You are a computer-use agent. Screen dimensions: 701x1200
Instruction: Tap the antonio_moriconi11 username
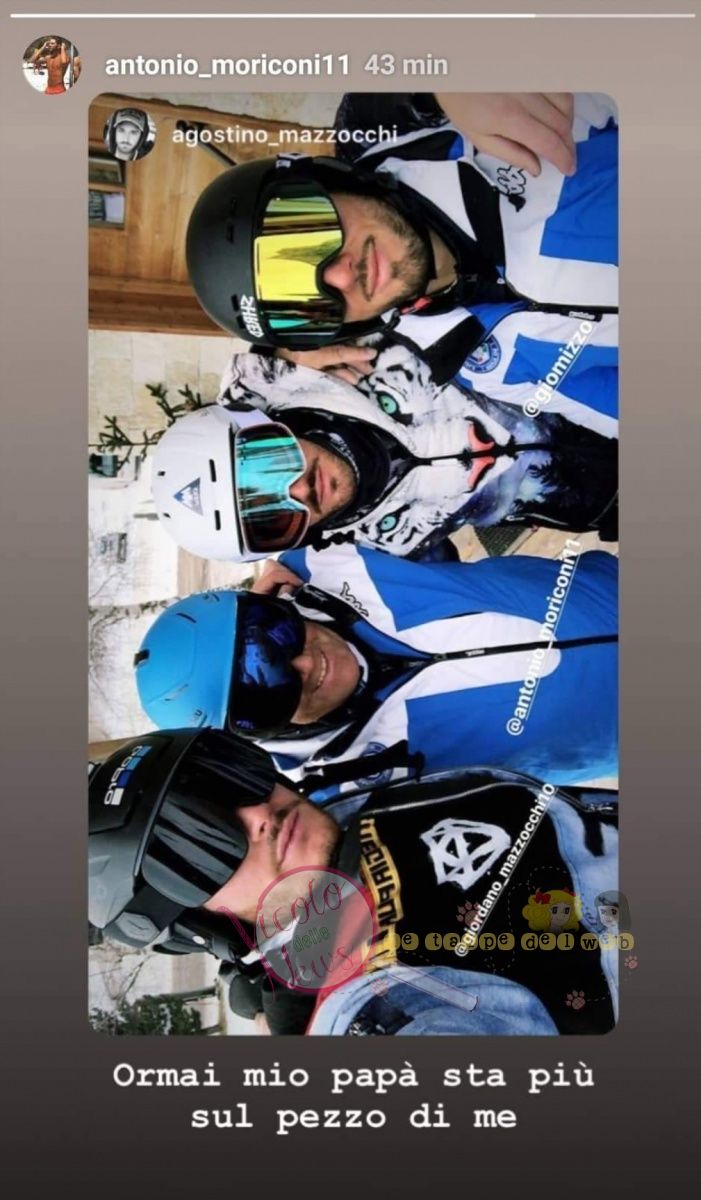[227, 66]
